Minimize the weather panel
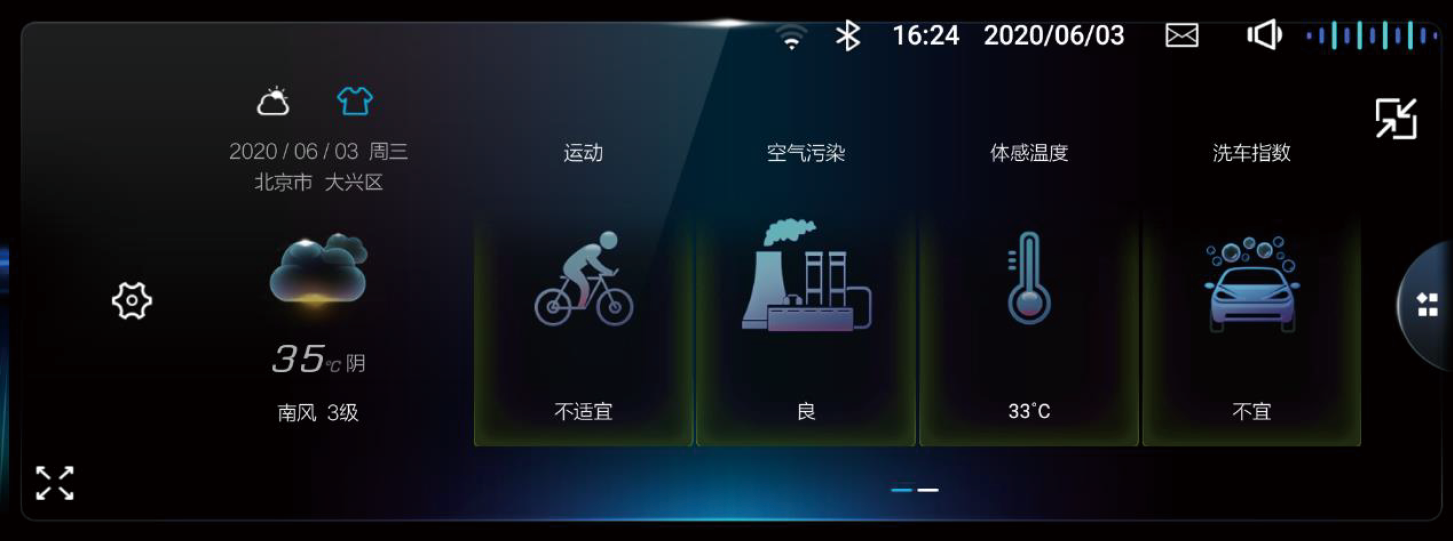Viewport: 1453px width, 541px height. click(1396, 119)
